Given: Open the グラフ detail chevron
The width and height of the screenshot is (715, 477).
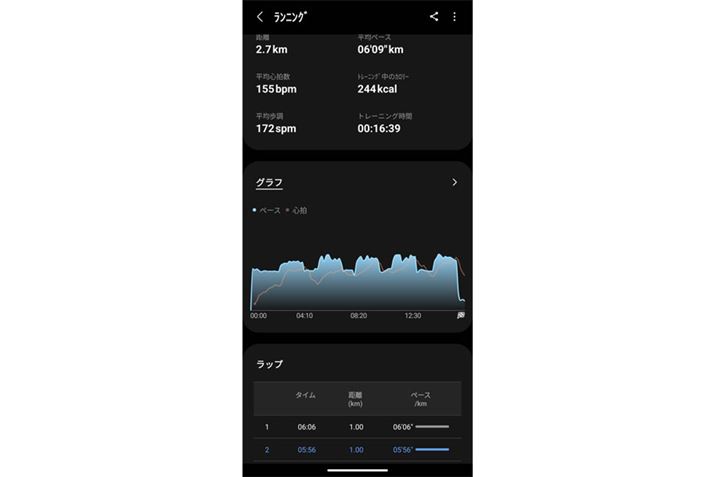Looking at the screenshot, I should point(454,183).
